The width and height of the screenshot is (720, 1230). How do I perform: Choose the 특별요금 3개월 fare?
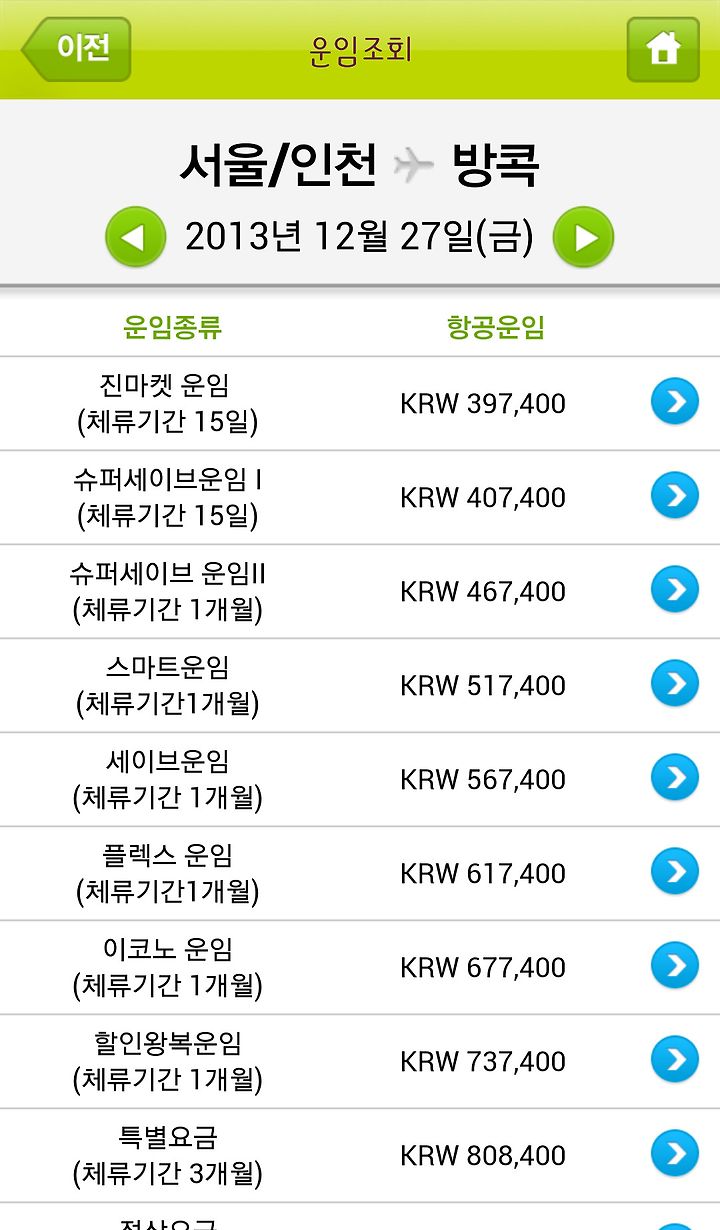click(x=360, y=1156)
